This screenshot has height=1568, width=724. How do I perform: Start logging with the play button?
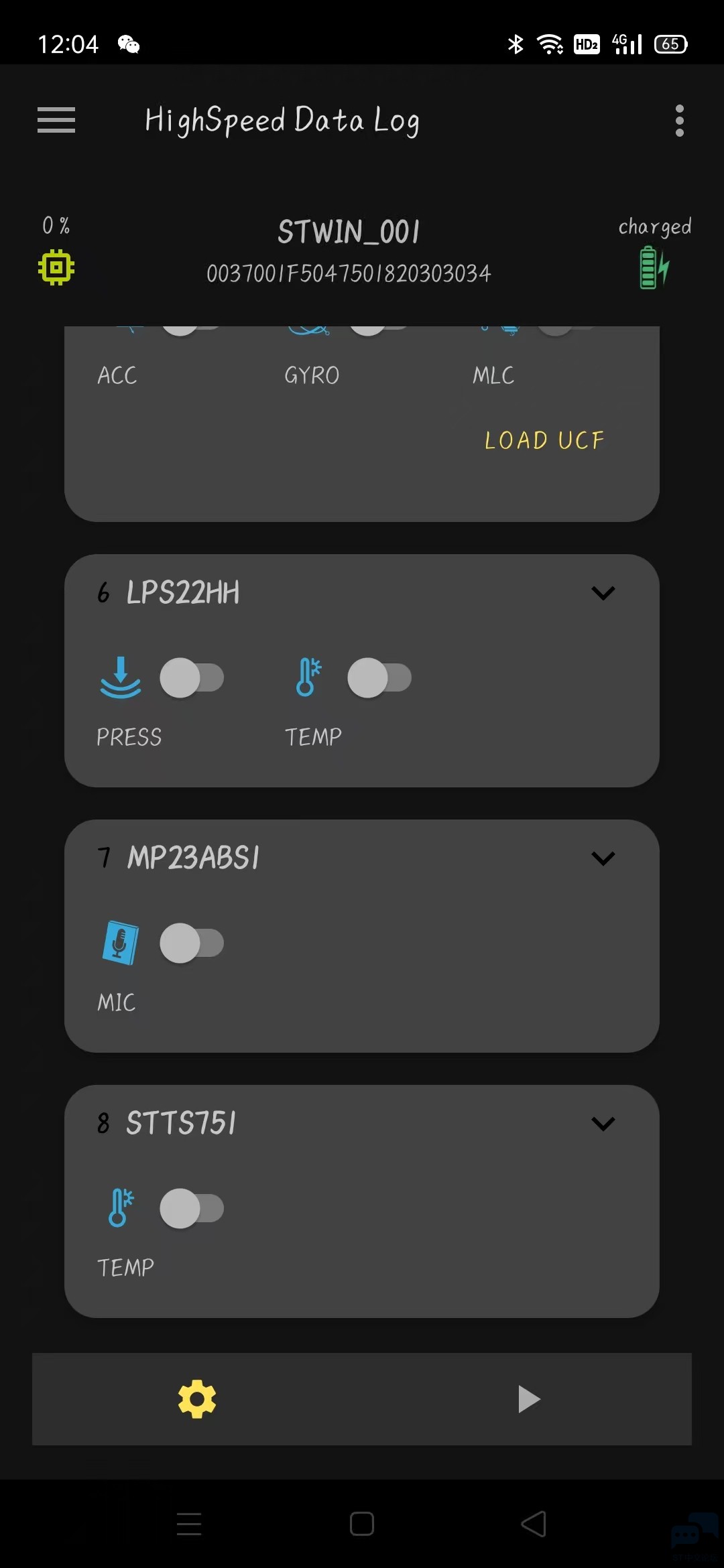click(528, 1398)
